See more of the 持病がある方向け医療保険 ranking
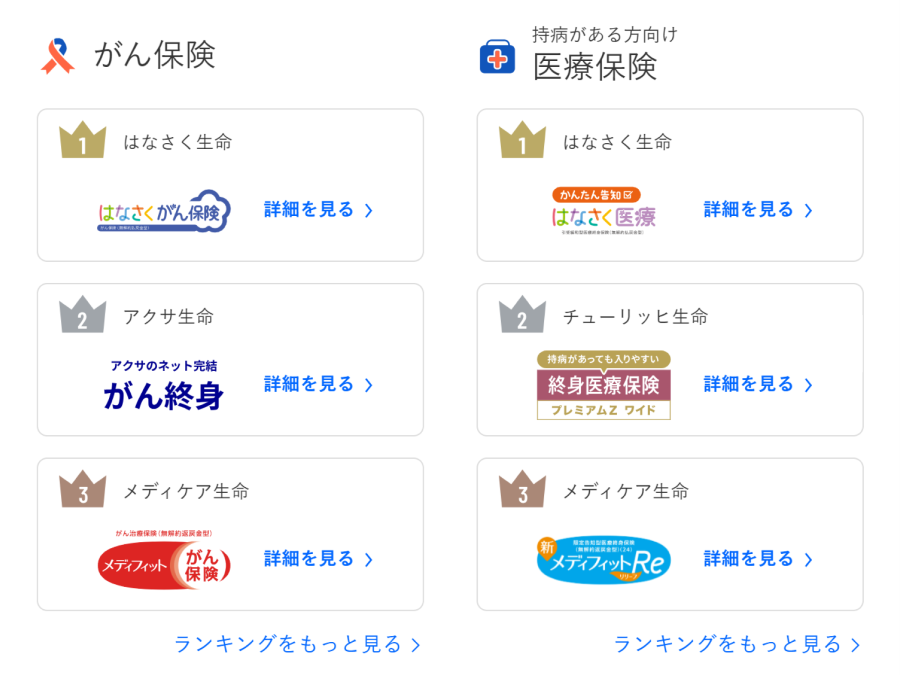The width and height of the screenshot is (900, 675). point(737,644)
